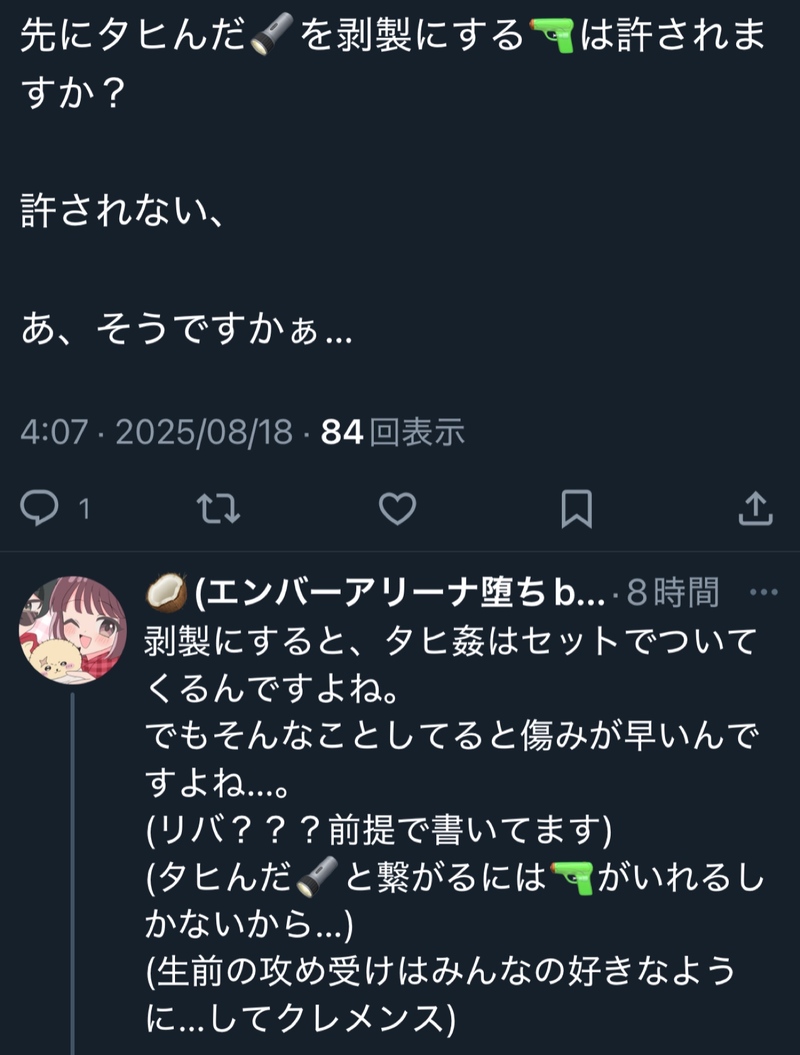Share the main post

754,509
